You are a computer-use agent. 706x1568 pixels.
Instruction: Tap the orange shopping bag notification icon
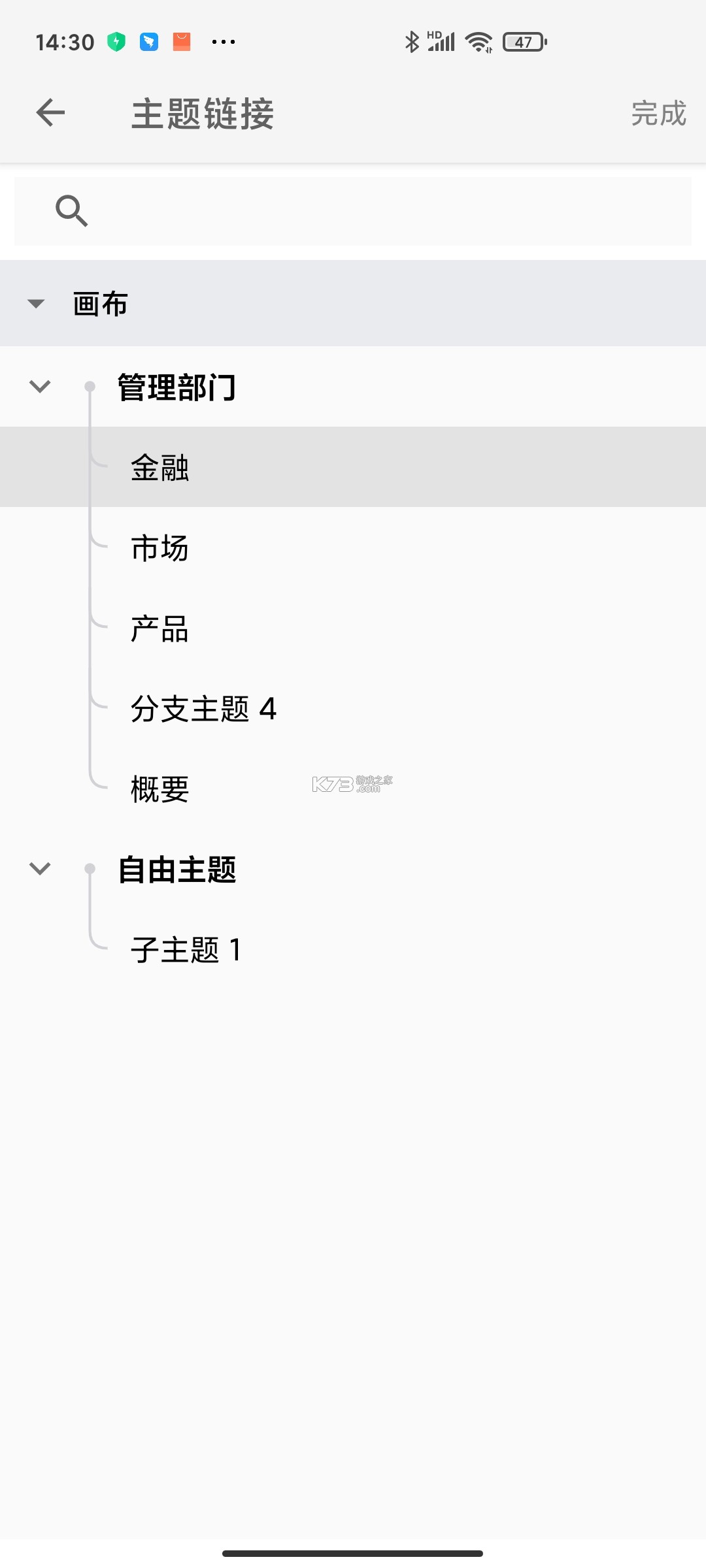pos(181,41)
